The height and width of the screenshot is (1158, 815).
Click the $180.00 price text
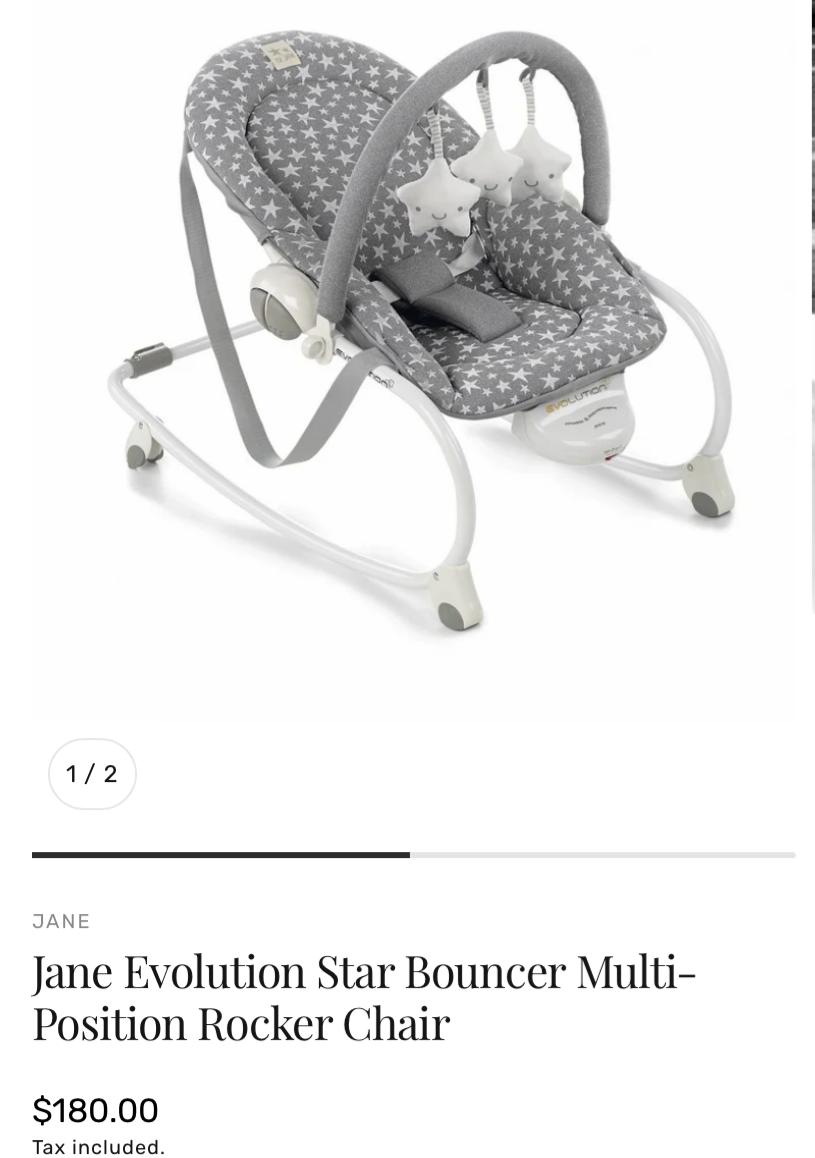95,1110
